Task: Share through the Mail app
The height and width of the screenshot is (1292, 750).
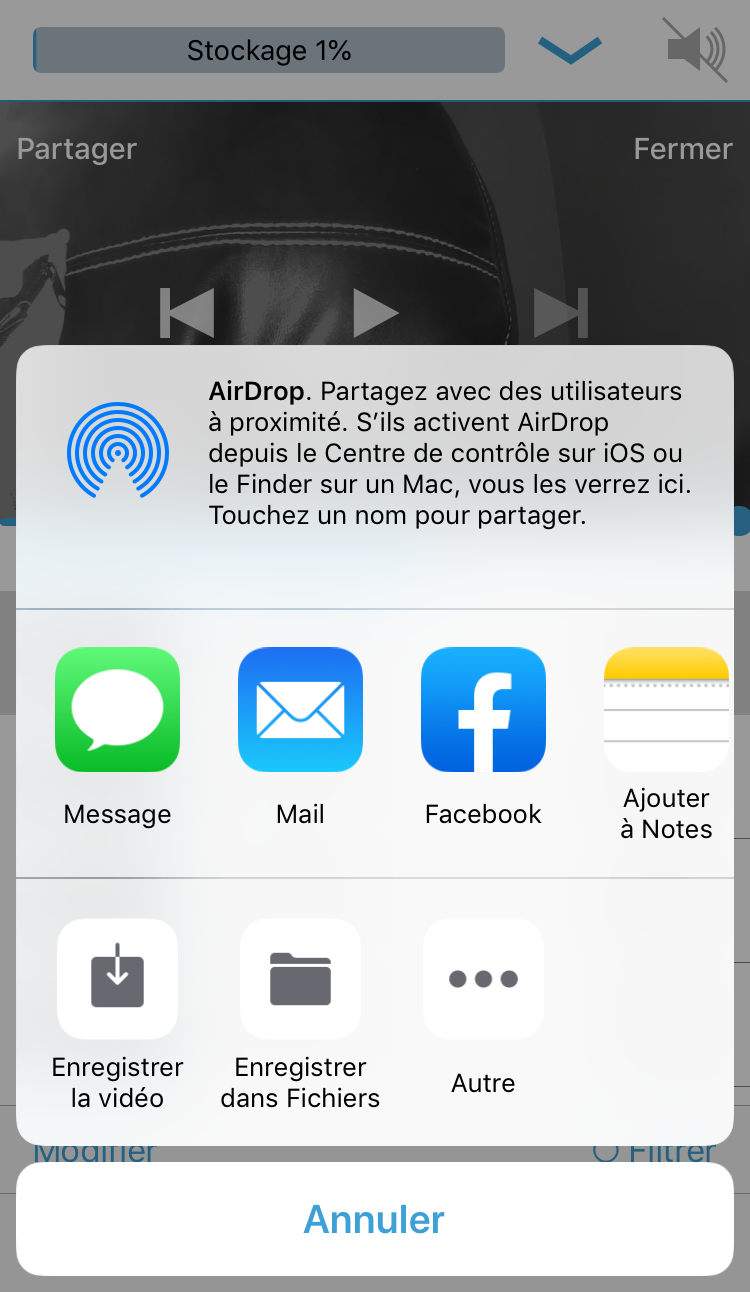Action: click(300, 710)
